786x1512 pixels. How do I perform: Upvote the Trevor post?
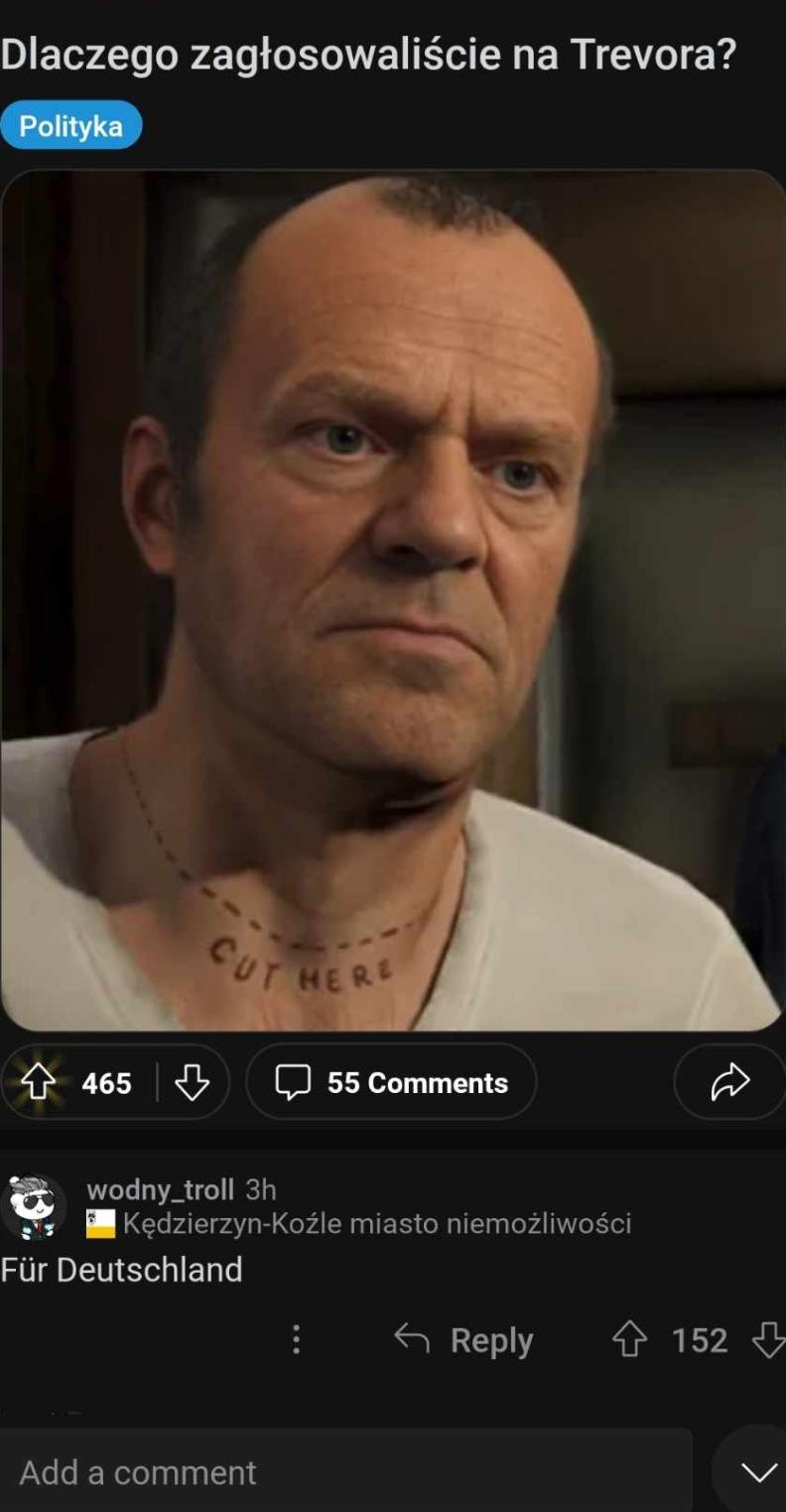[x=39, y=1082]
